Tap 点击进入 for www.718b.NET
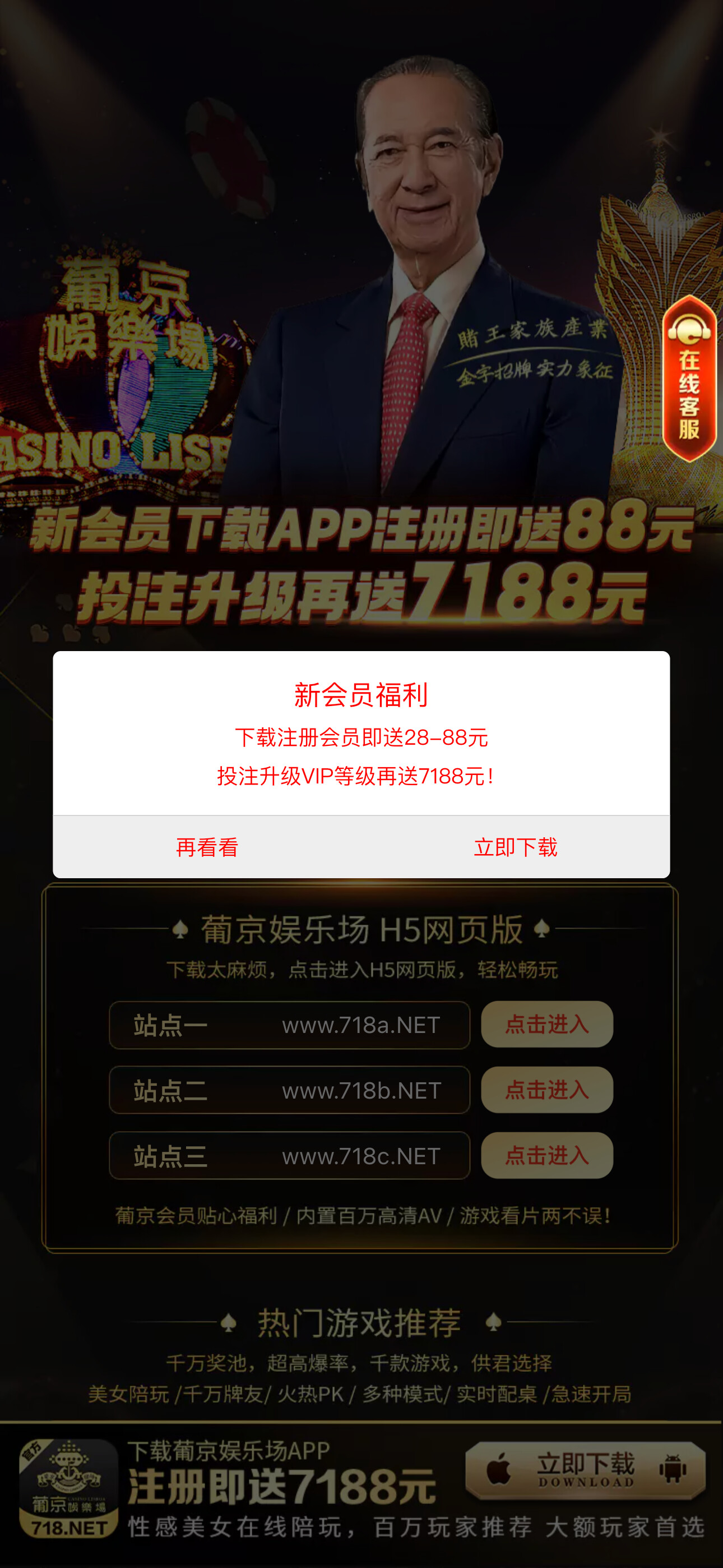 pos(546,1090)
